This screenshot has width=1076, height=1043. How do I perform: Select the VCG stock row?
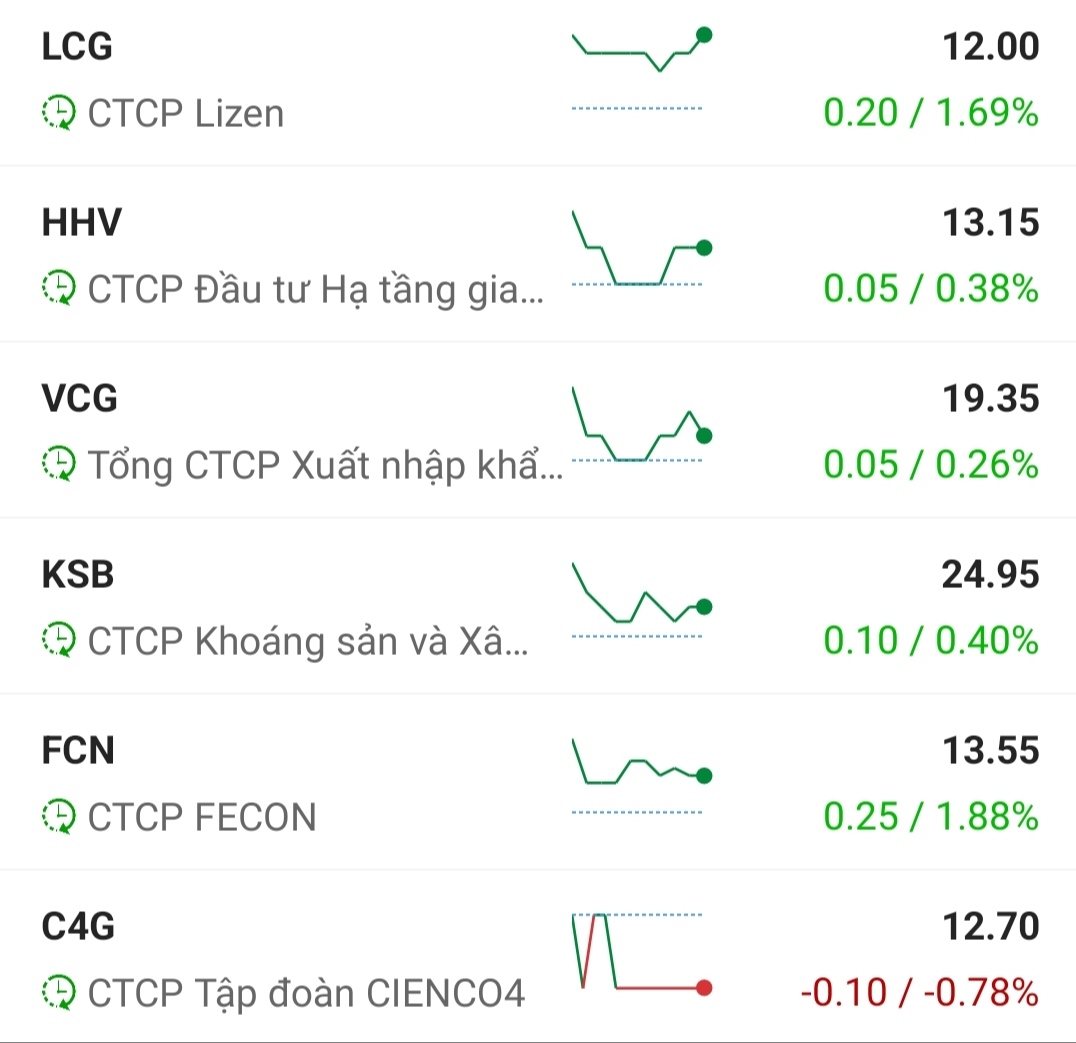(x=300, y=431)
